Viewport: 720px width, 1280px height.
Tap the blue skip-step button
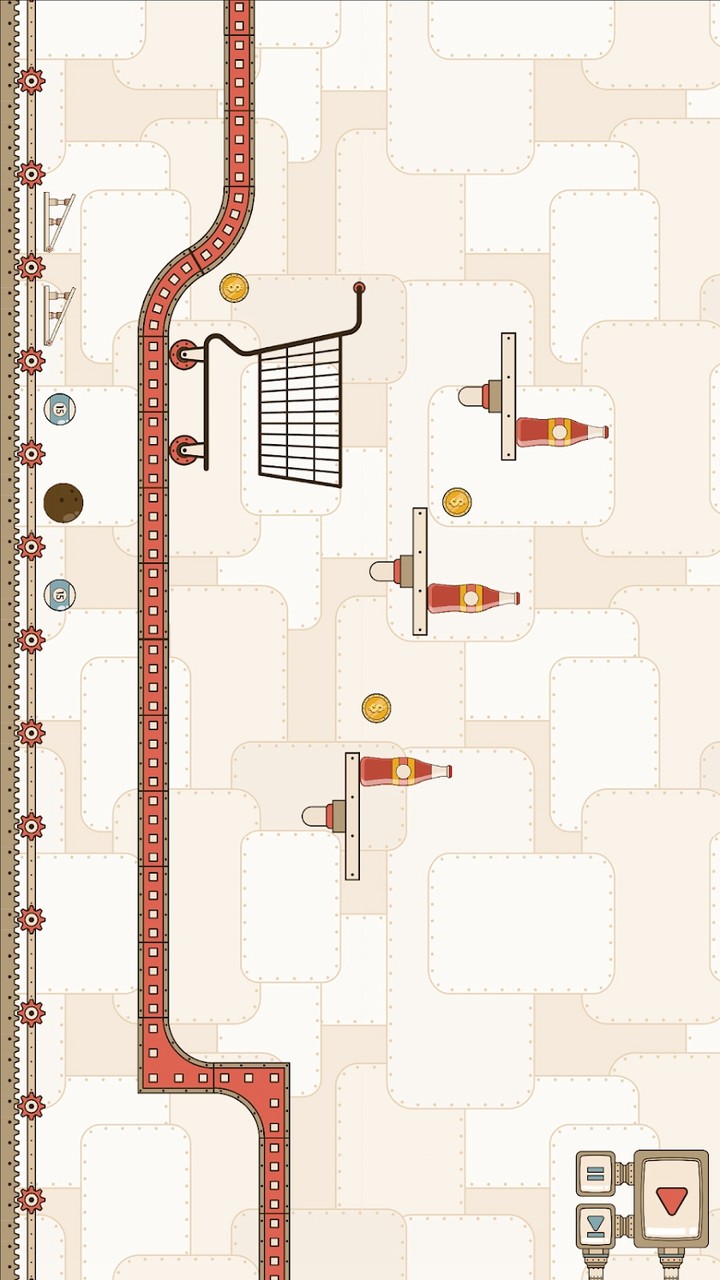pos(596,1225)
